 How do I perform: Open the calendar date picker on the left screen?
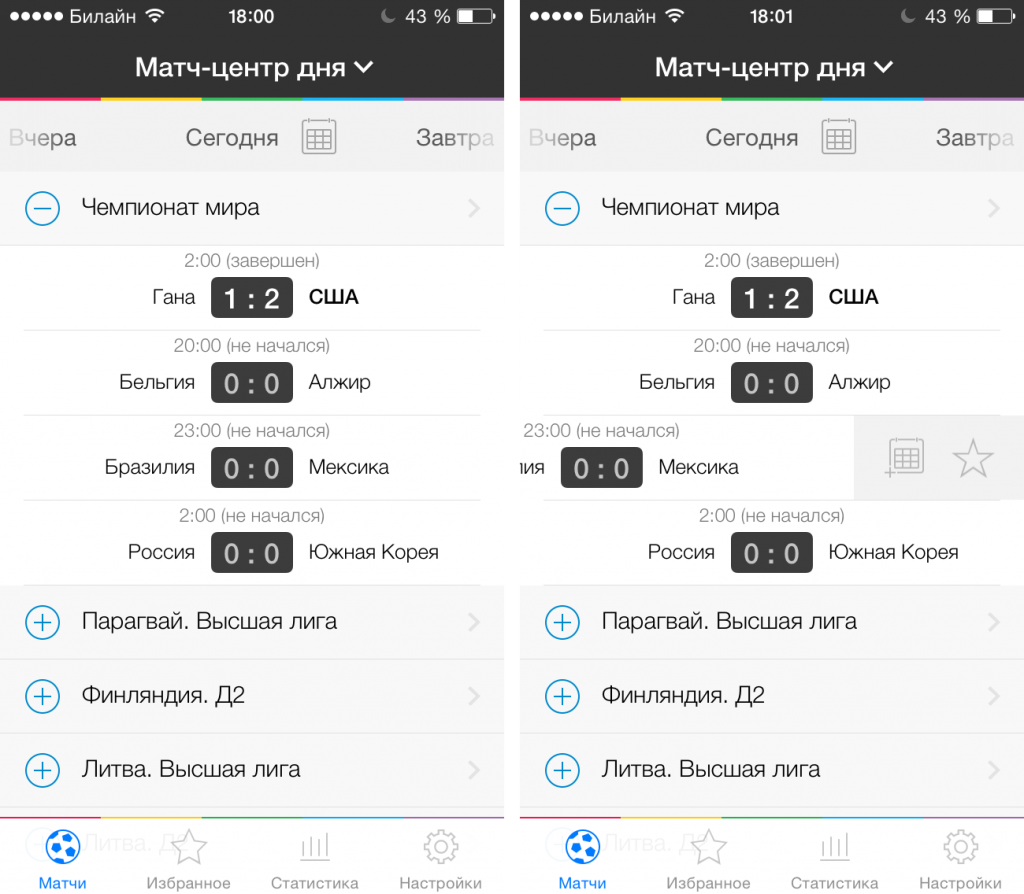[319, 137]
